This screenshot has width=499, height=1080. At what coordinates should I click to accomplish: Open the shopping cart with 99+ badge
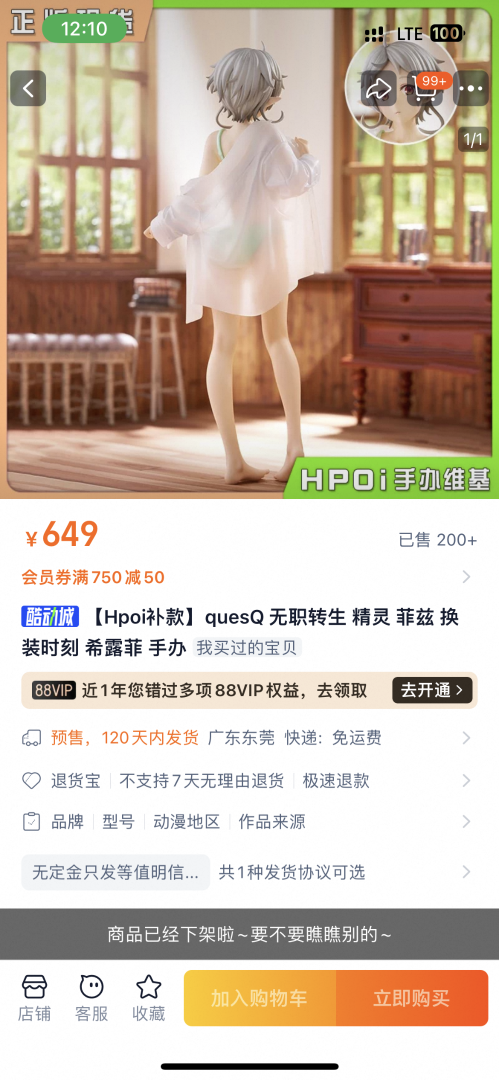pyautogui.click(x=425, y=88)
